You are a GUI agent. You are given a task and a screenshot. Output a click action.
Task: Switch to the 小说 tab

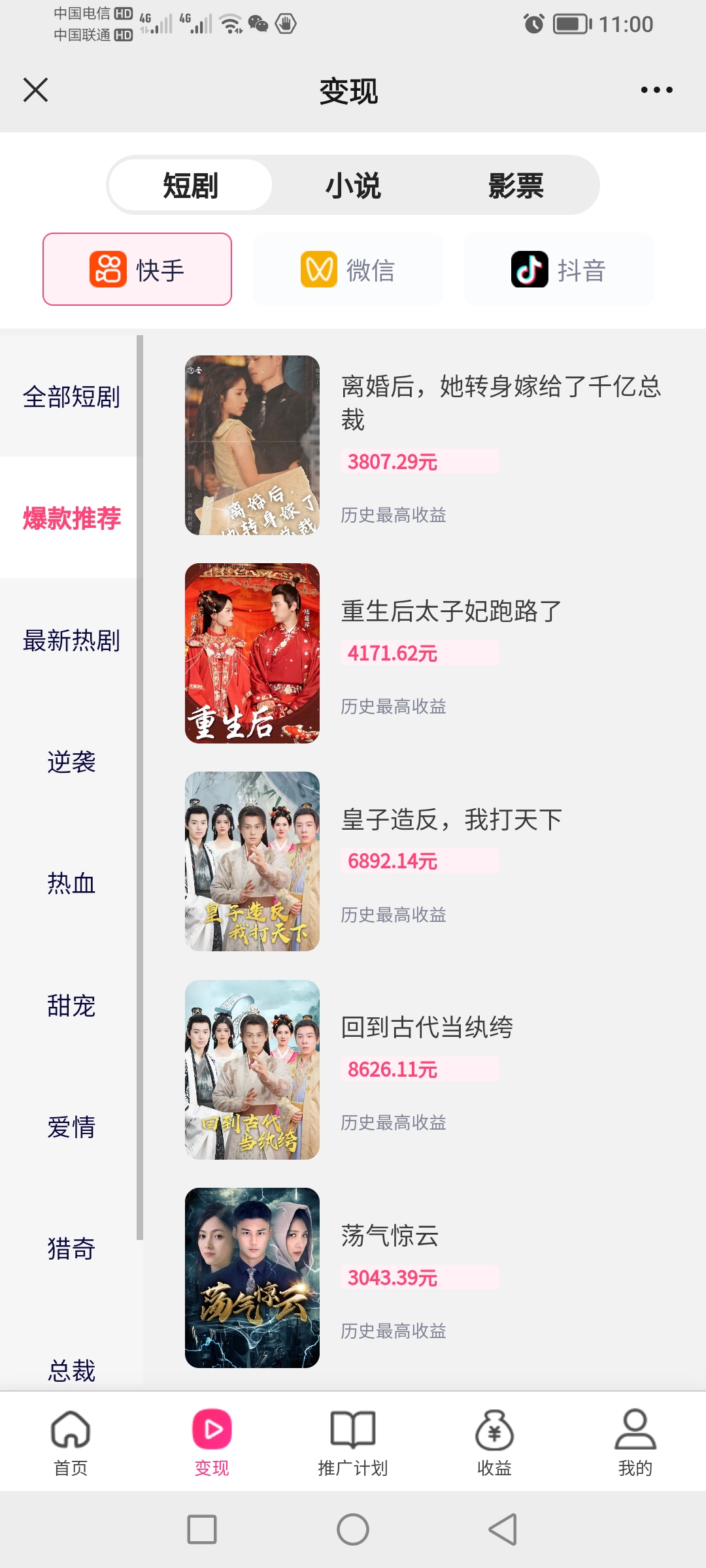pyautogui.click(x=353, y=186)
